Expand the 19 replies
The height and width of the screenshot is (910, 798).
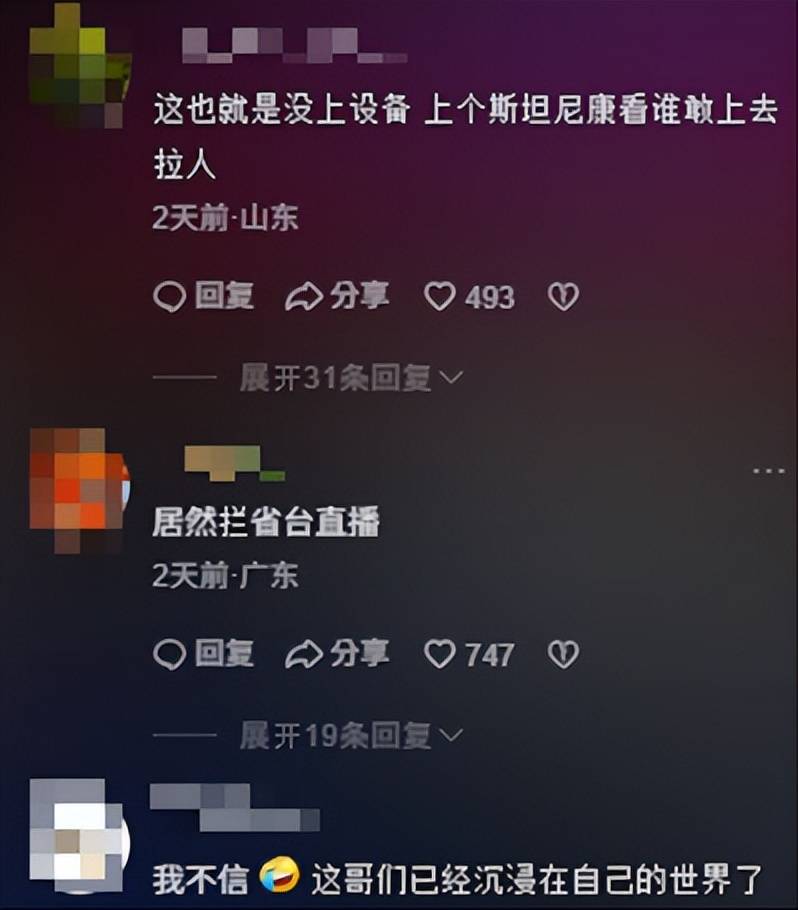click(351, 737)
